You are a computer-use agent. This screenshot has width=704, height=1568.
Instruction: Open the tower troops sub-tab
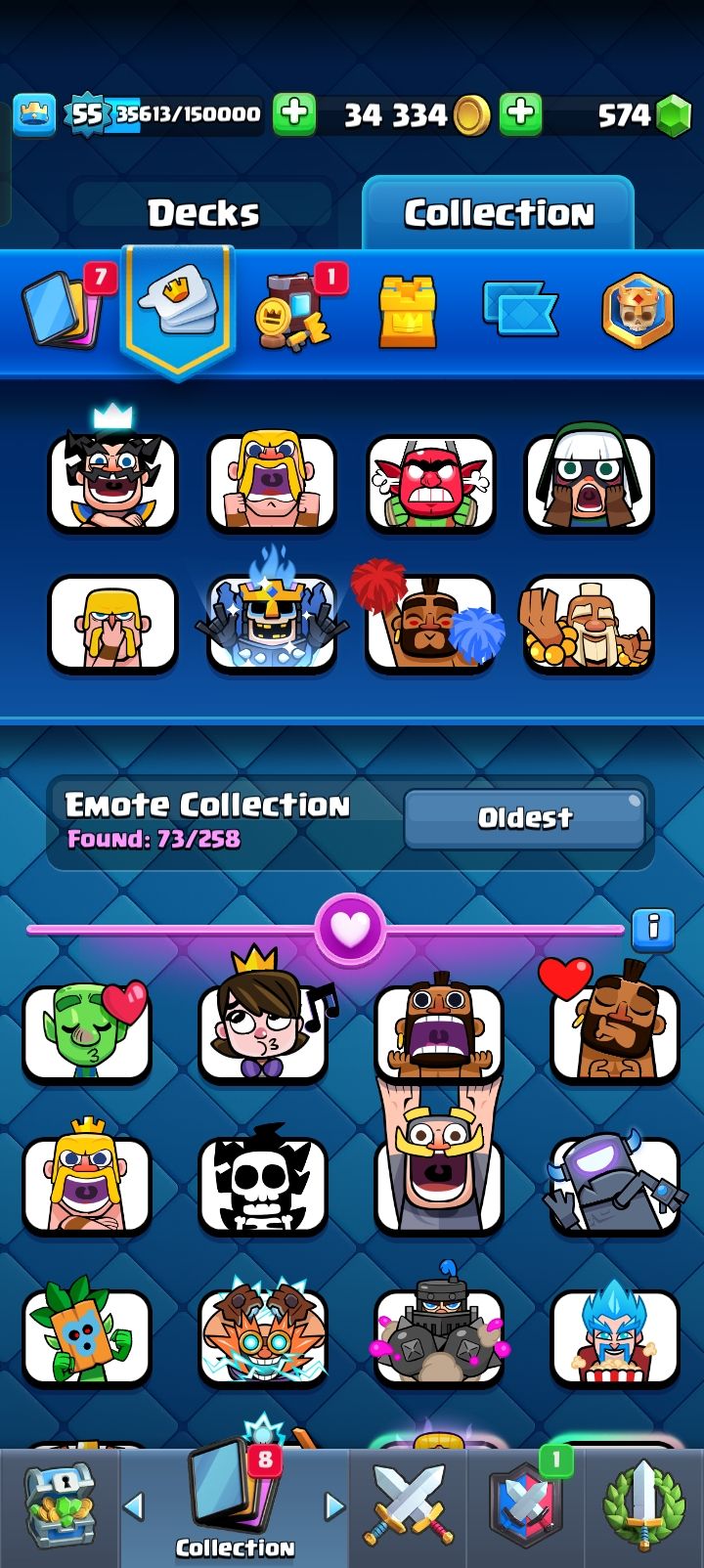(407, 311)
